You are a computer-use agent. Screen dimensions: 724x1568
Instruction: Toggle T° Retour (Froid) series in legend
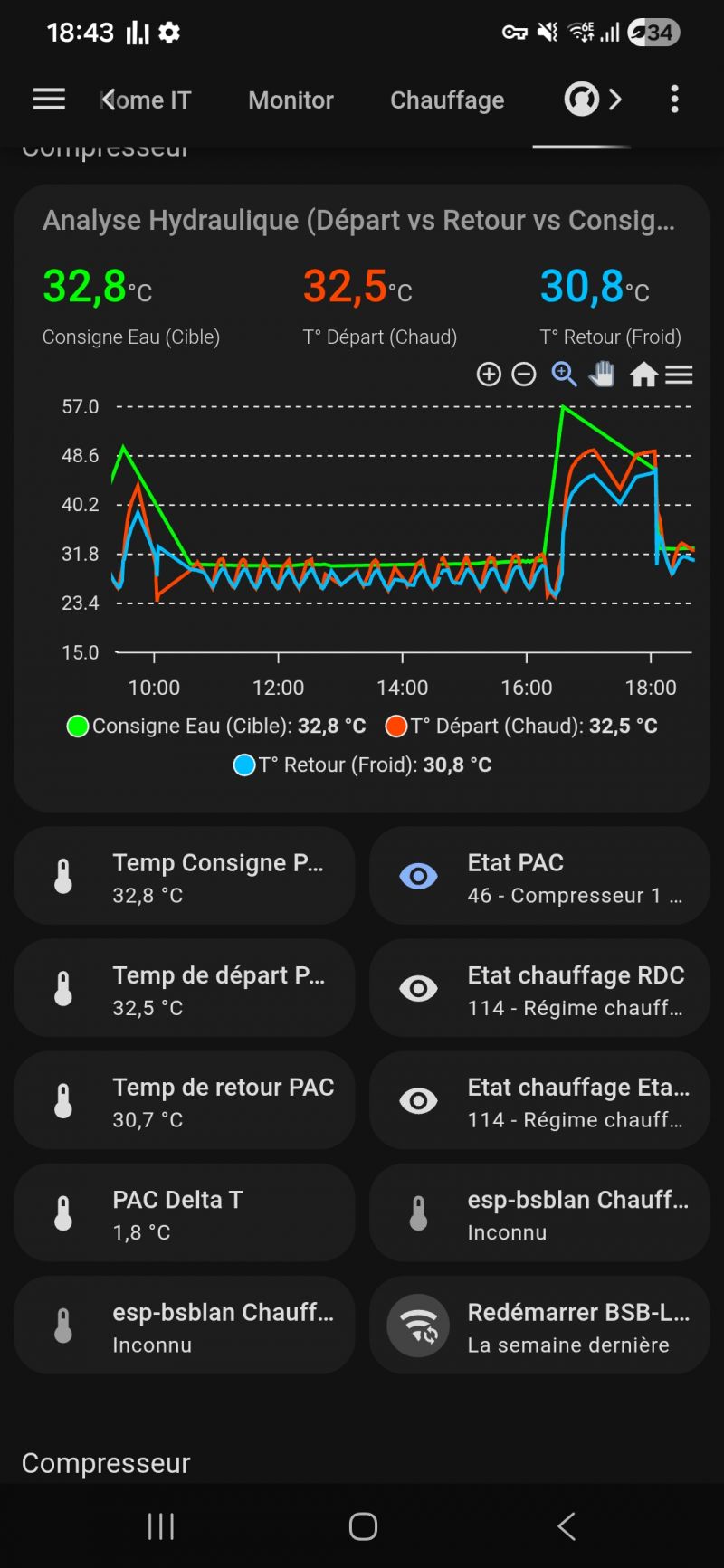point(362,765)
